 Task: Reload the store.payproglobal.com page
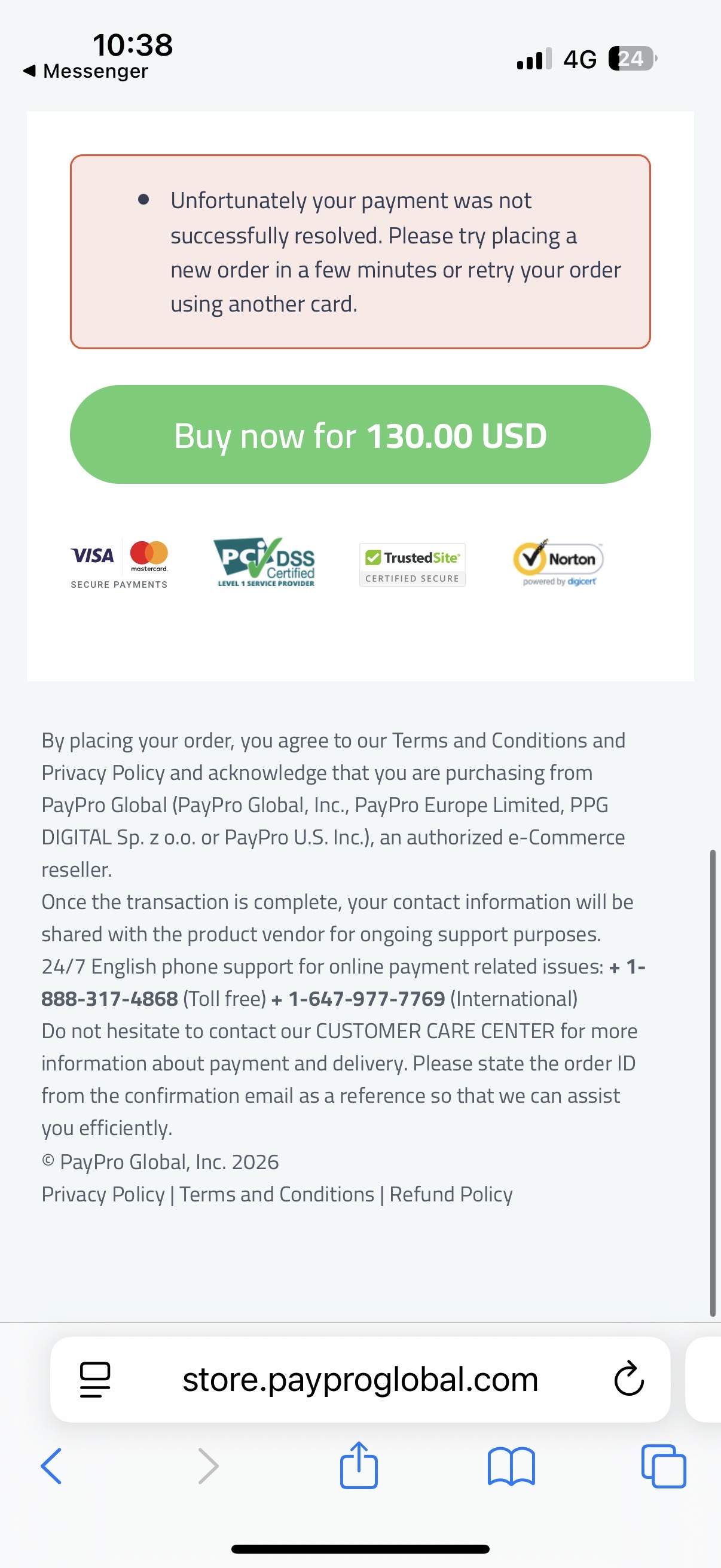628,1378
